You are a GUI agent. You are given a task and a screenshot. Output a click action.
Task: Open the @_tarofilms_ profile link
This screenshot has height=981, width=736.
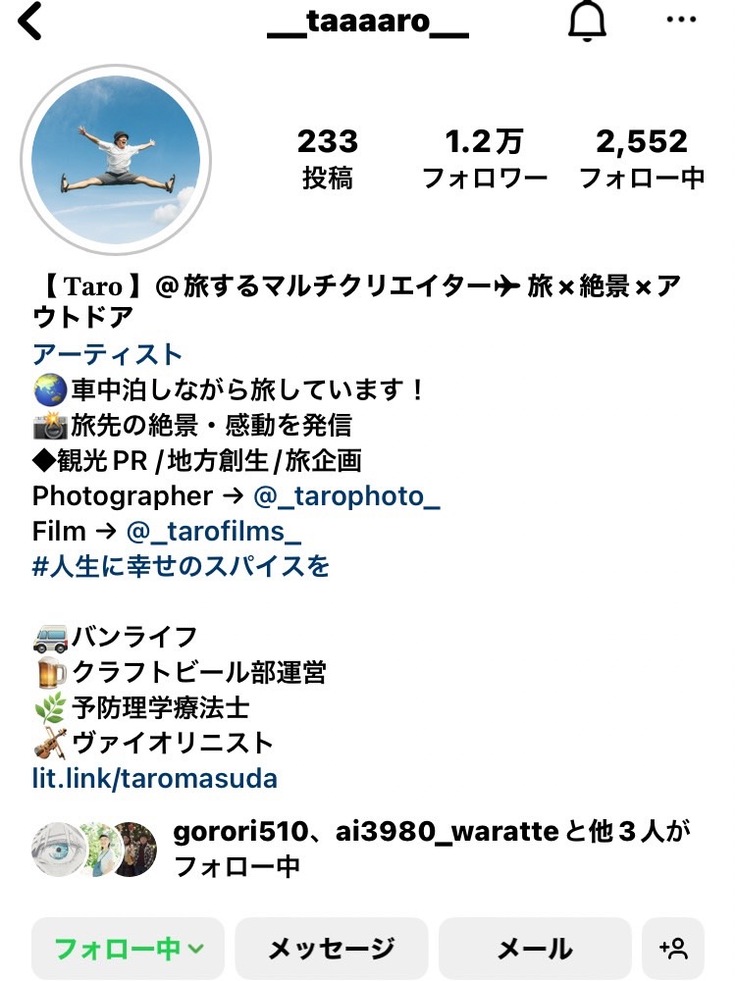[214, 531]
